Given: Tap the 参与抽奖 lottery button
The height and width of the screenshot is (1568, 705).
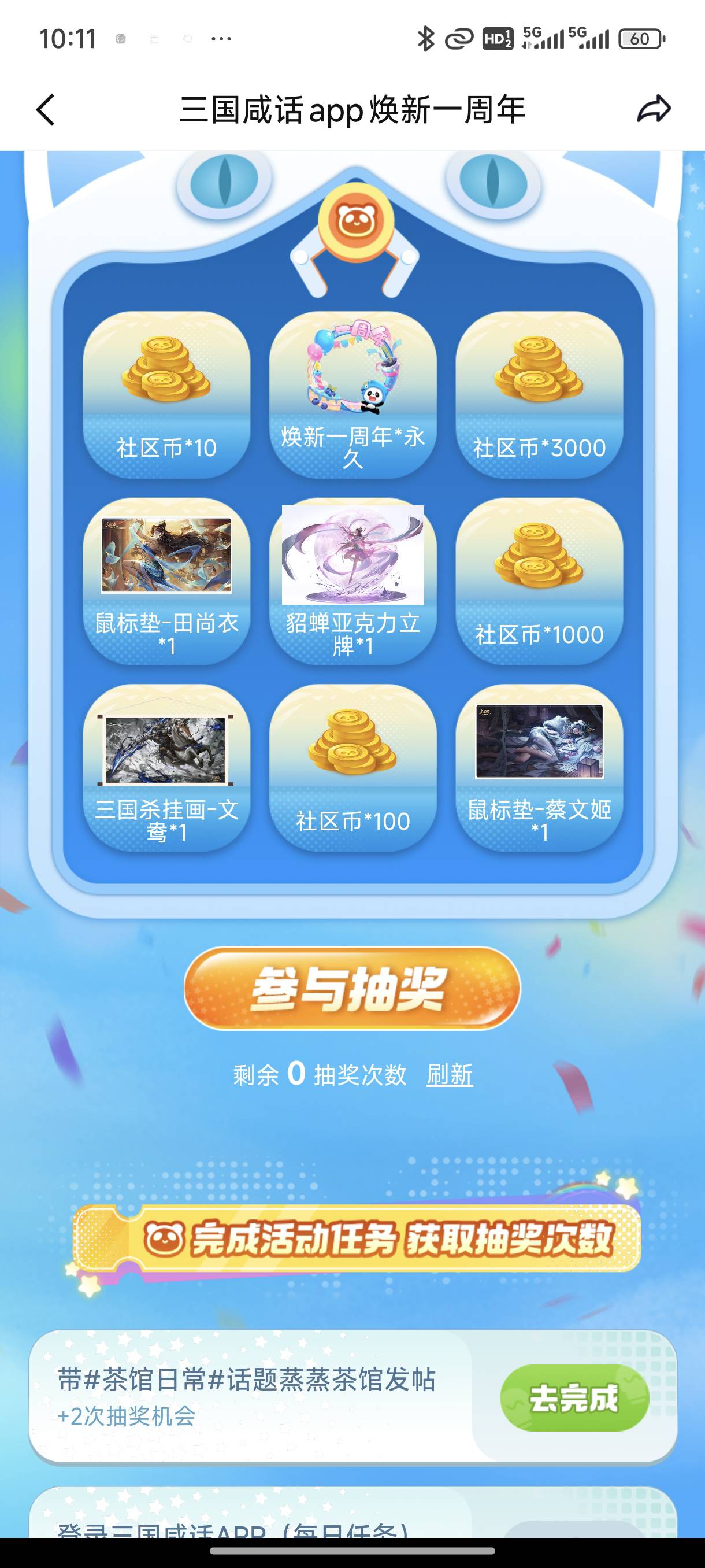Looking at the screenshot, I should coord(352,988).
